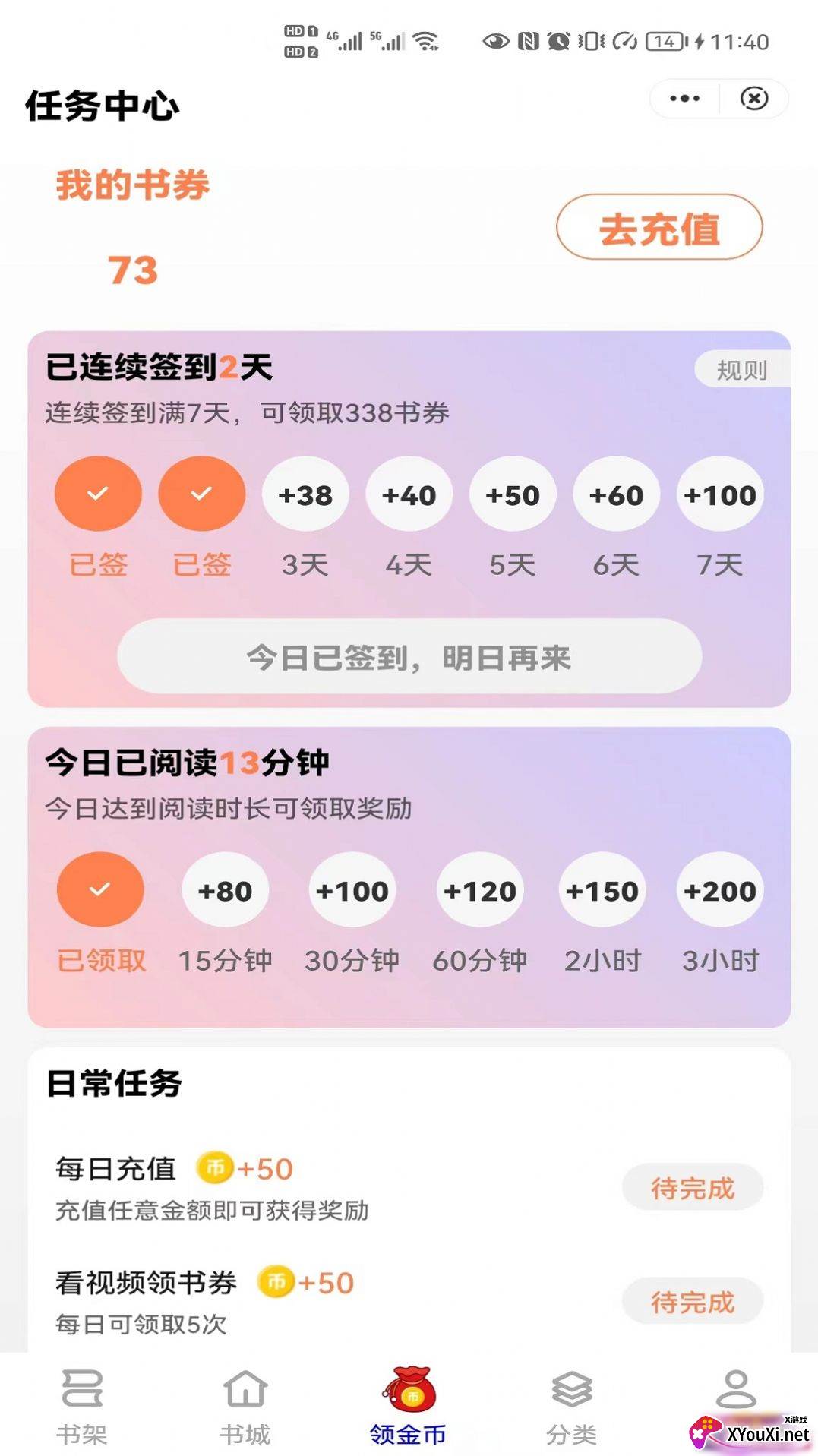Open the mini program more options menu
Image resolution: width=818 pixels, height=1456 pixels.
[x=684, y=99]
